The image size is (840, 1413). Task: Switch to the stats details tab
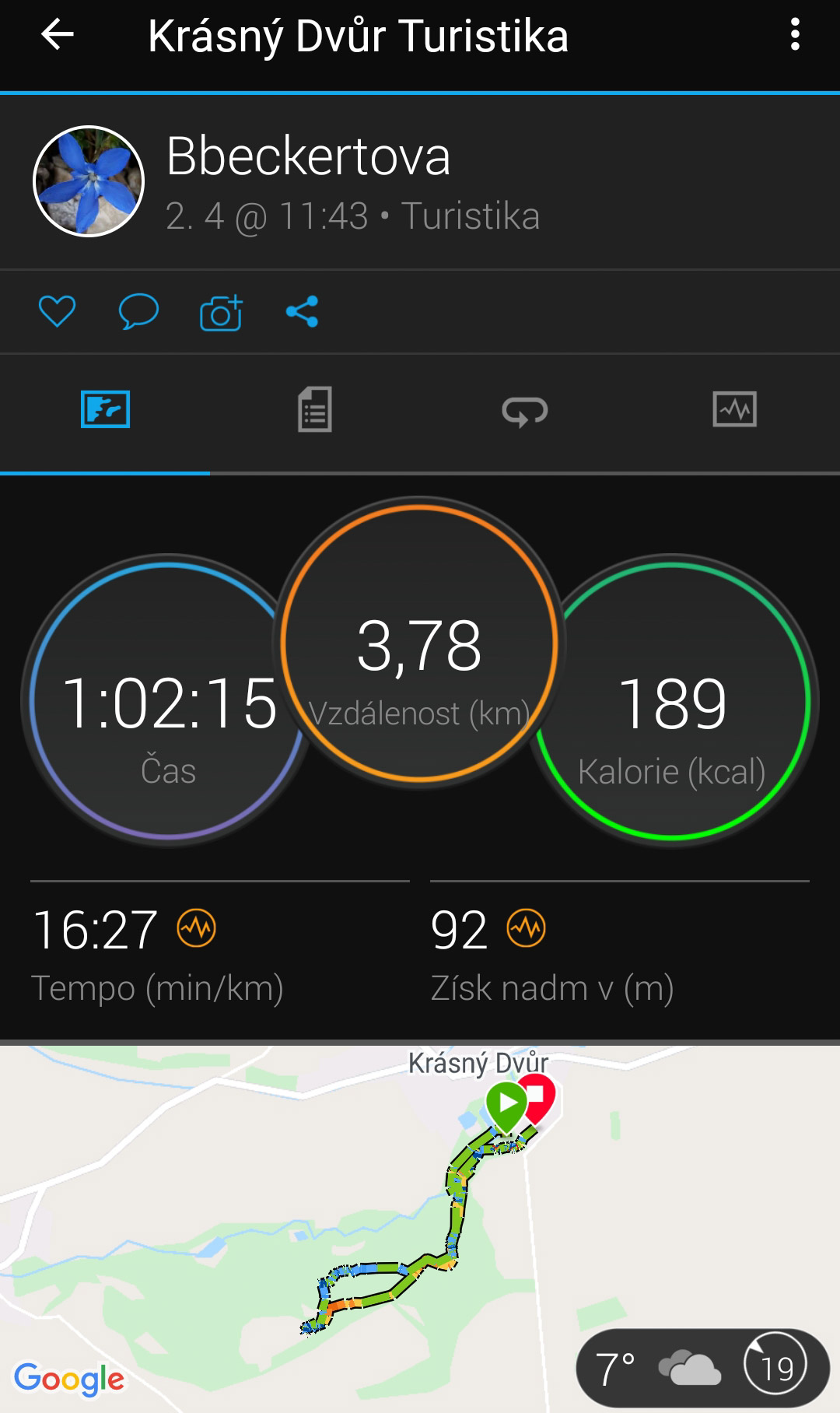tap(315, 409)
